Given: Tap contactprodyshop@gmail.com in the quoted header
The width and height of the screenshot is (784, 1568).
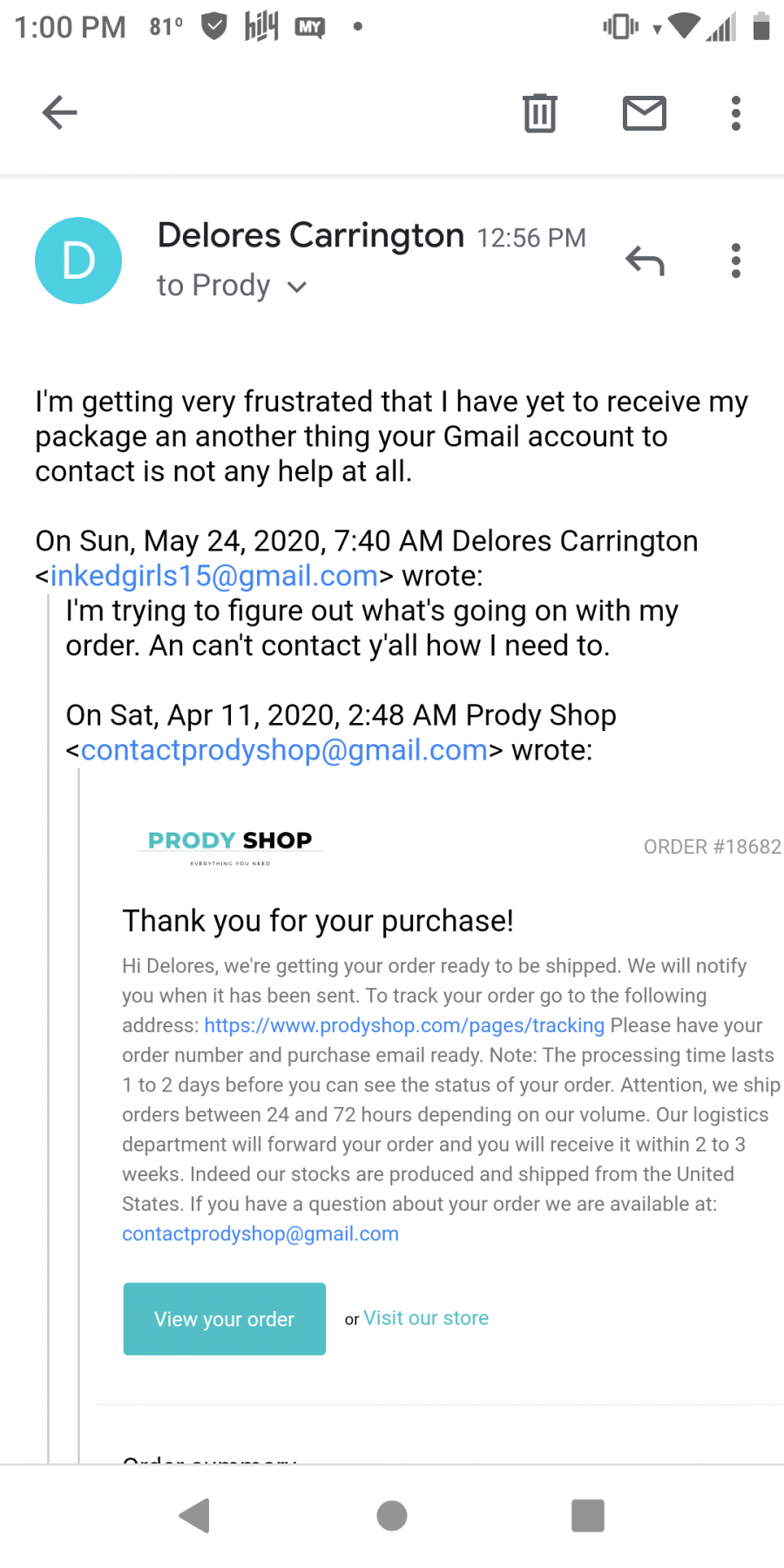Looking at the screenshot, I should point(284,750).
